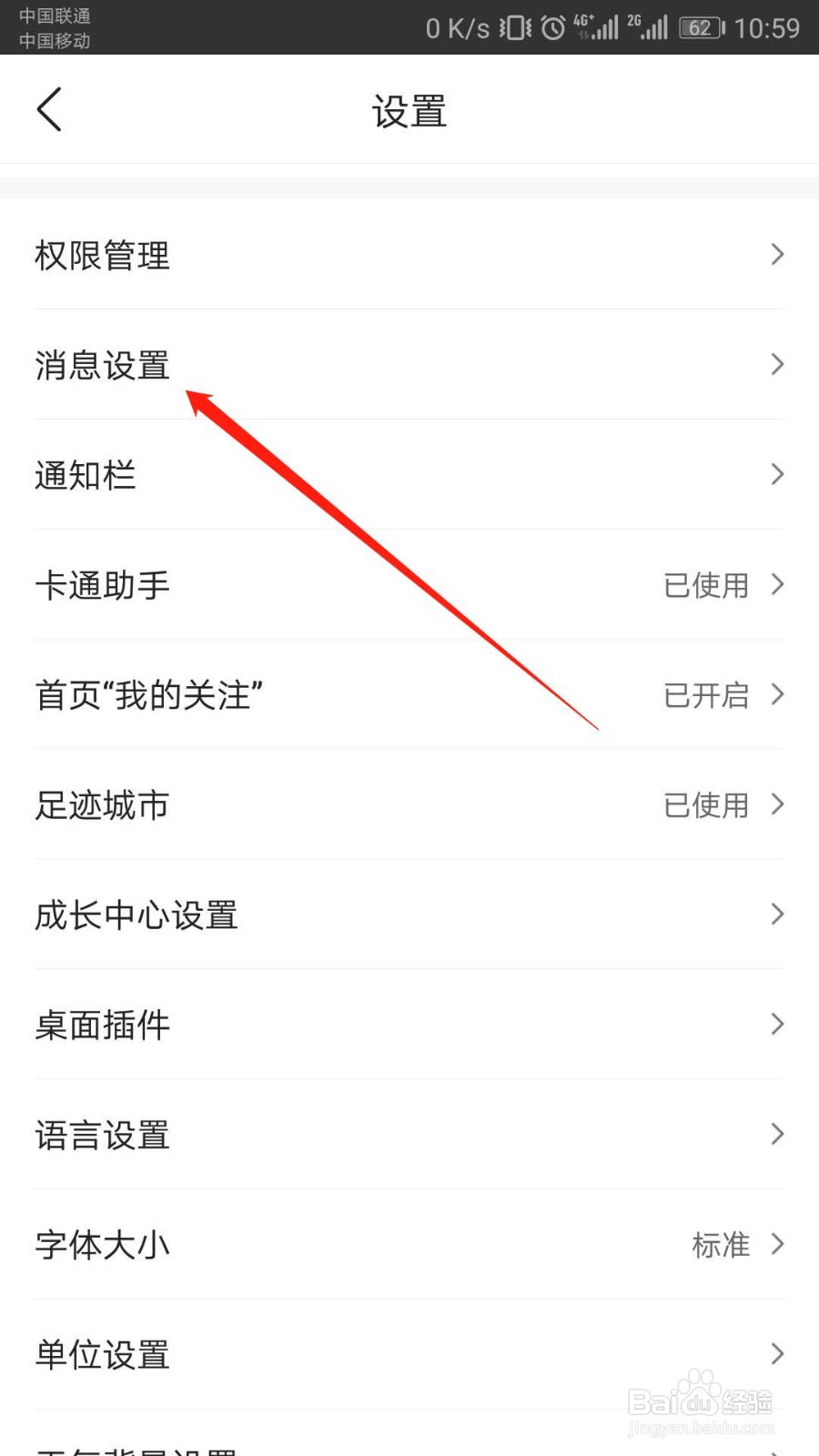Tap the back arrow icon

pos(50,109)
